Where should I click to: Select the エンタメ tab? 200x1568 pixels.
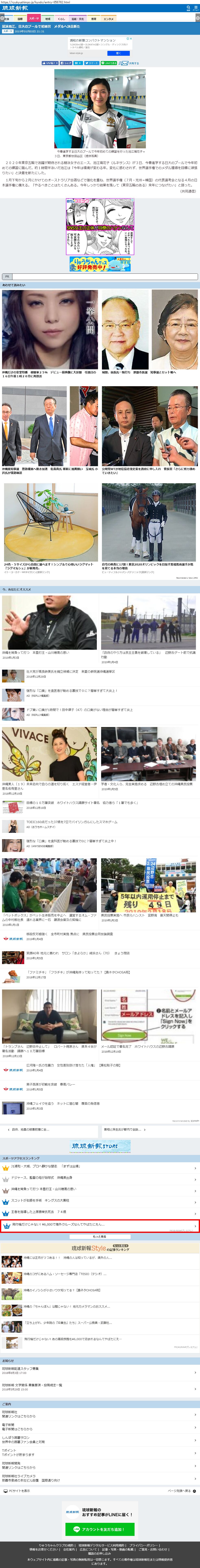coord(108,19)
